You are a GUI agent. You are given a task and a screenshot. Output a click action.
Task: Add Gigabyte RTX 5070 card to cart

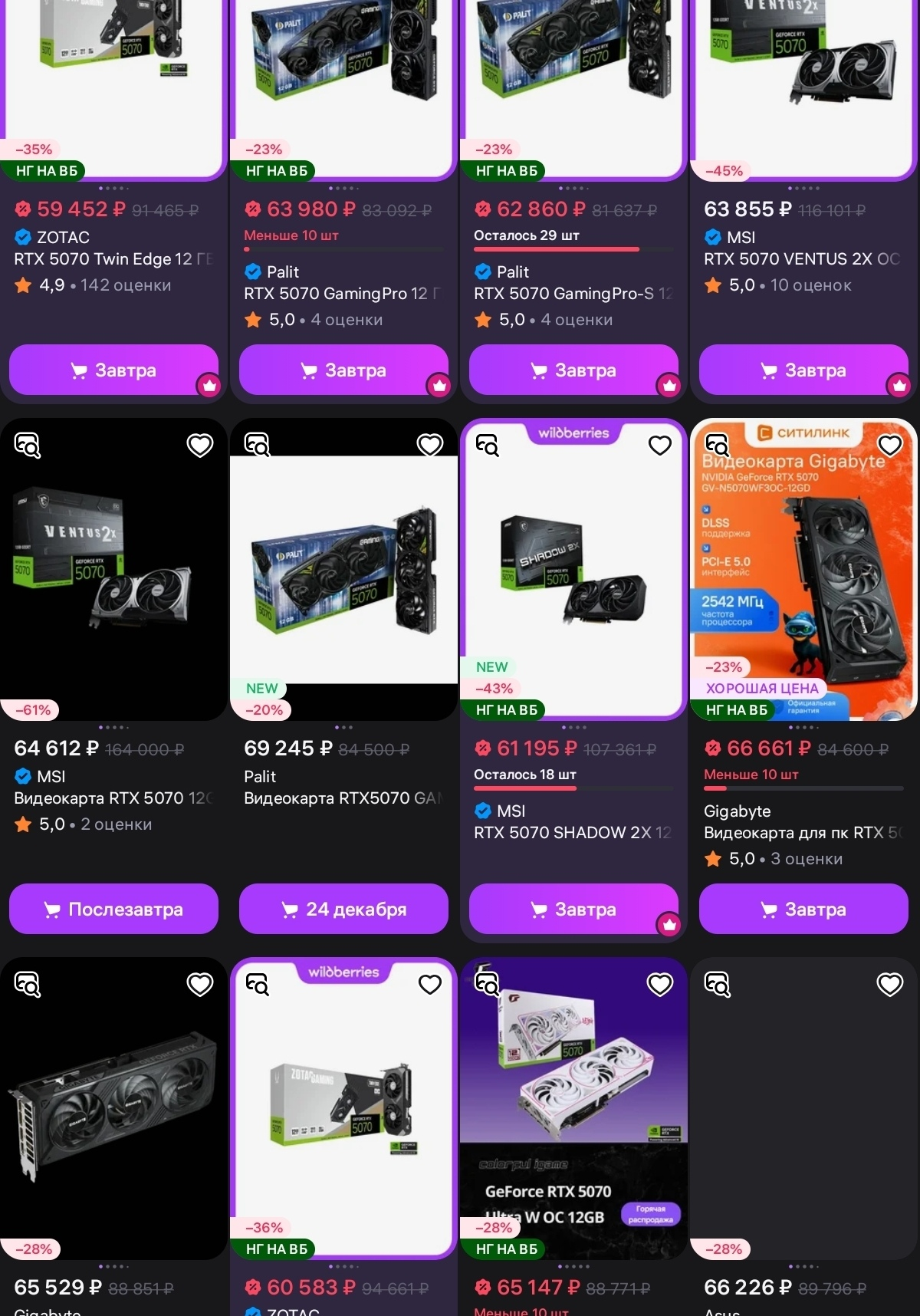(x=803, y=910)
